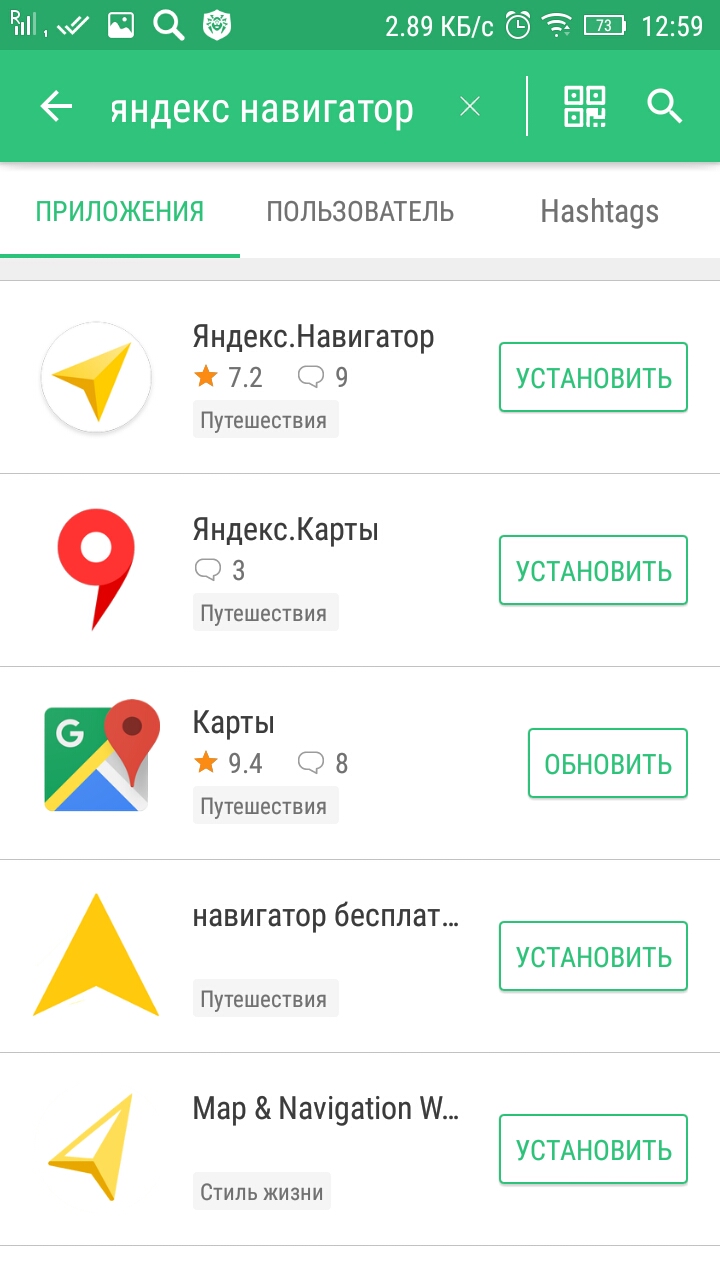The width and height of the screenshot is (720, 1280).
Task: Update the Карты app
Action: coord(607,764)
